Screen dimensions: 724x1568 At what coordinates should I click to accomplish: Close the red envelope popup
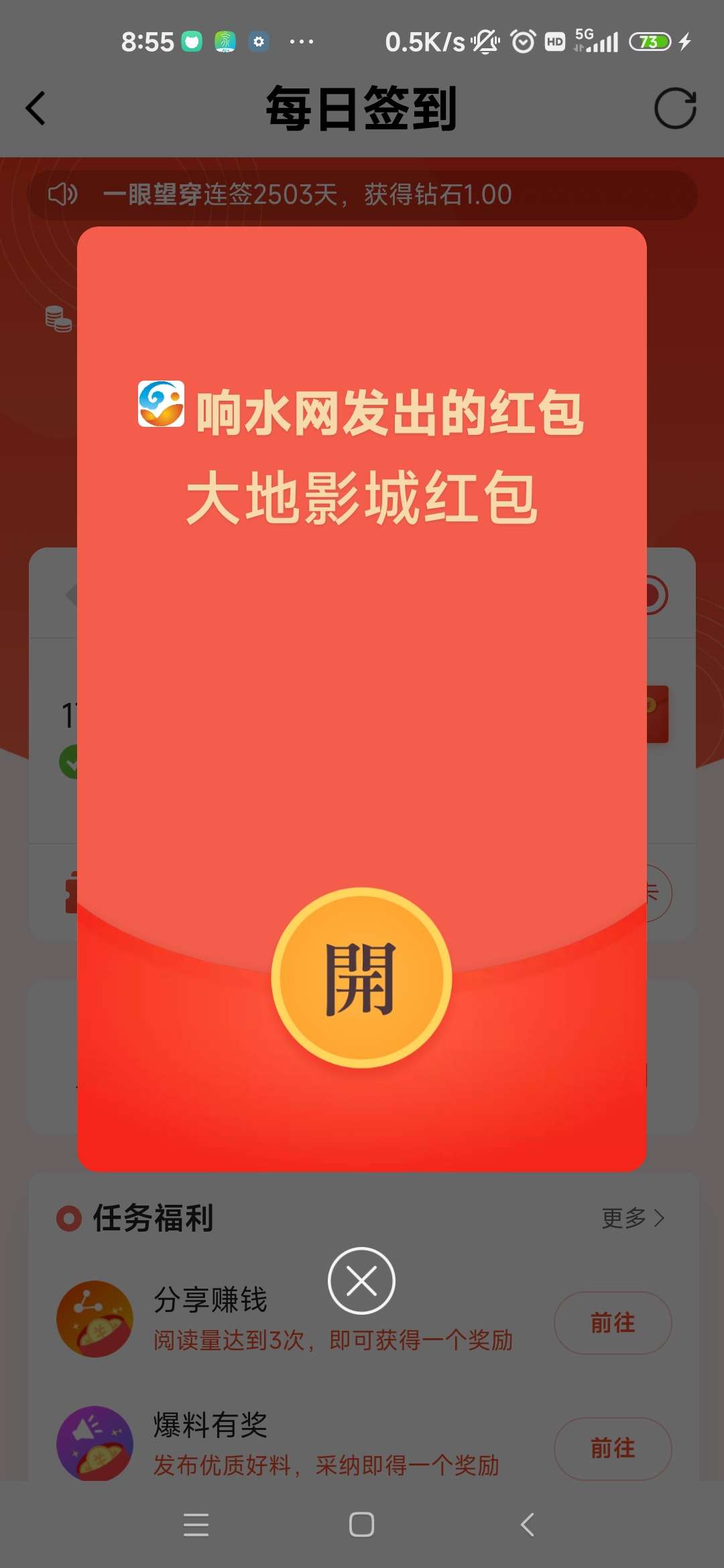pos(361,1281)
